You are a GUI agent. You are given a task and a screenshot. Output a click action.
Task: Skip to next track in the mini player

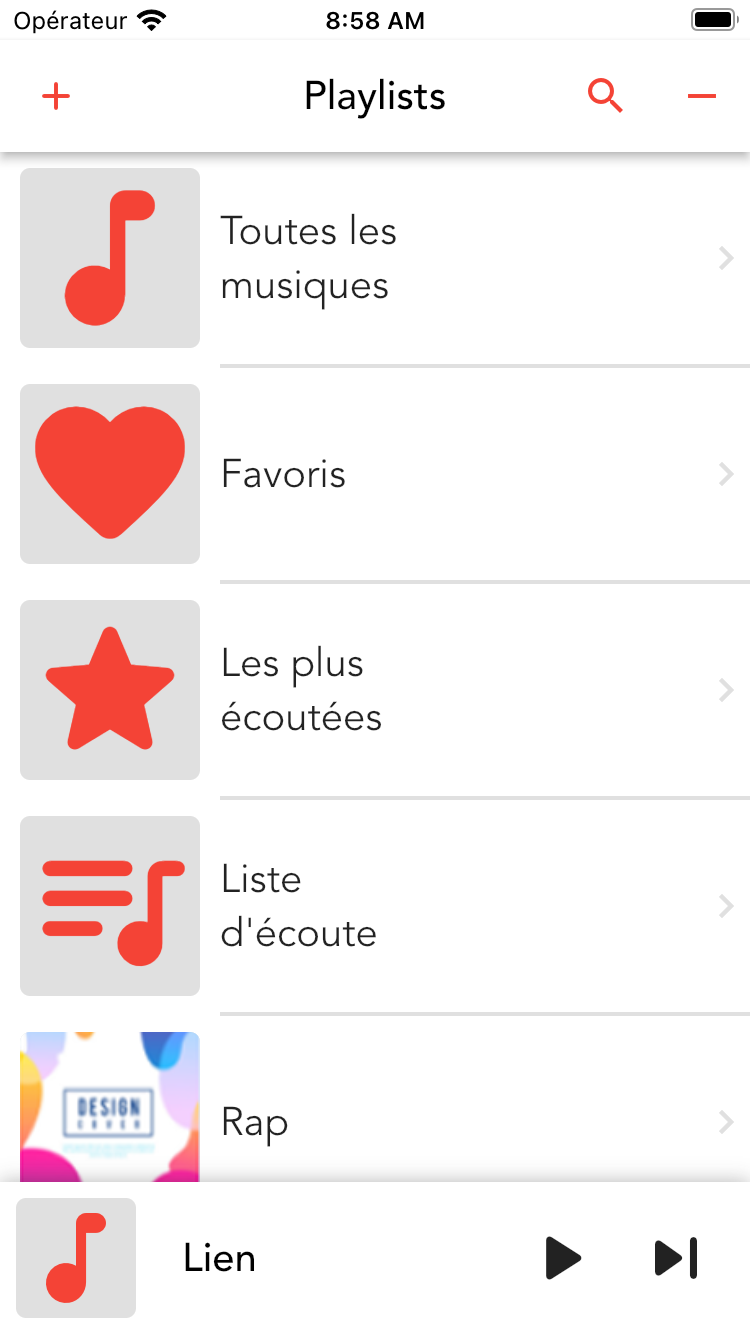(675, 1258)
